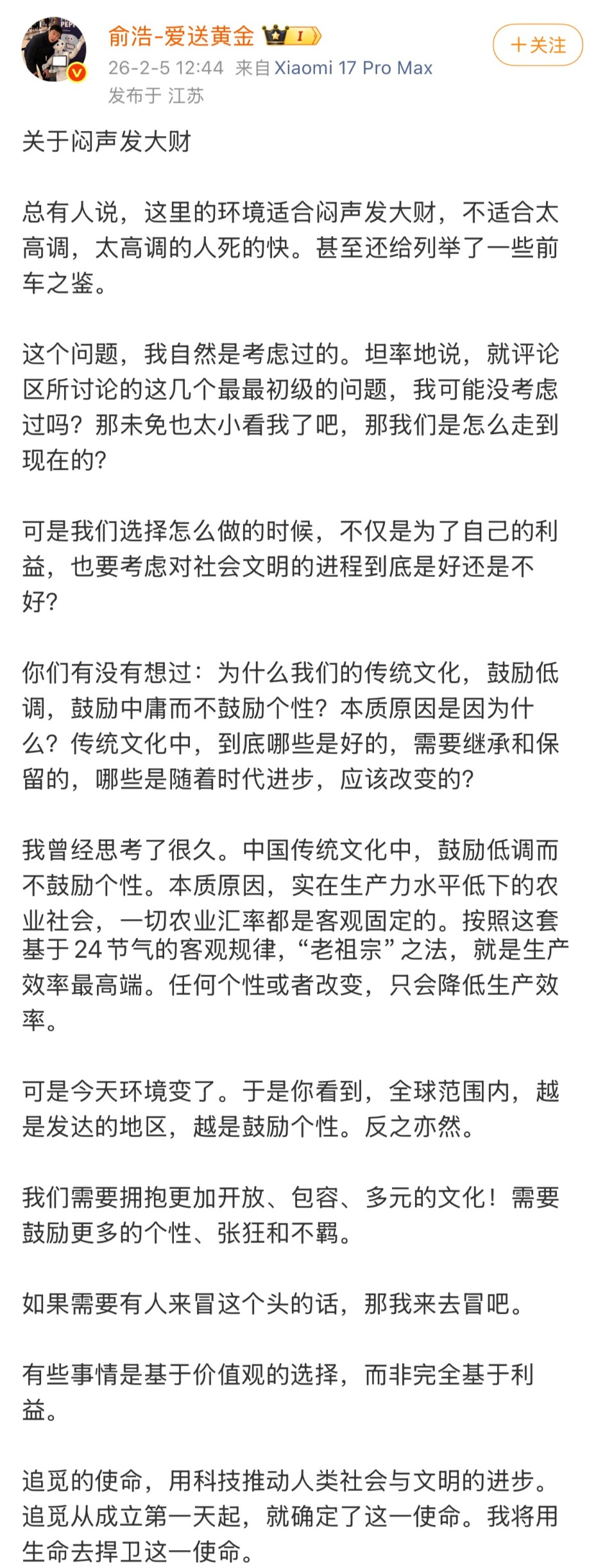Image resolution: width=605 pixels, height=1568 pixels.
Task: Open the Xiaomi 17 Pro Max source link
Action: pyautogui.click(x=354, y=68)
